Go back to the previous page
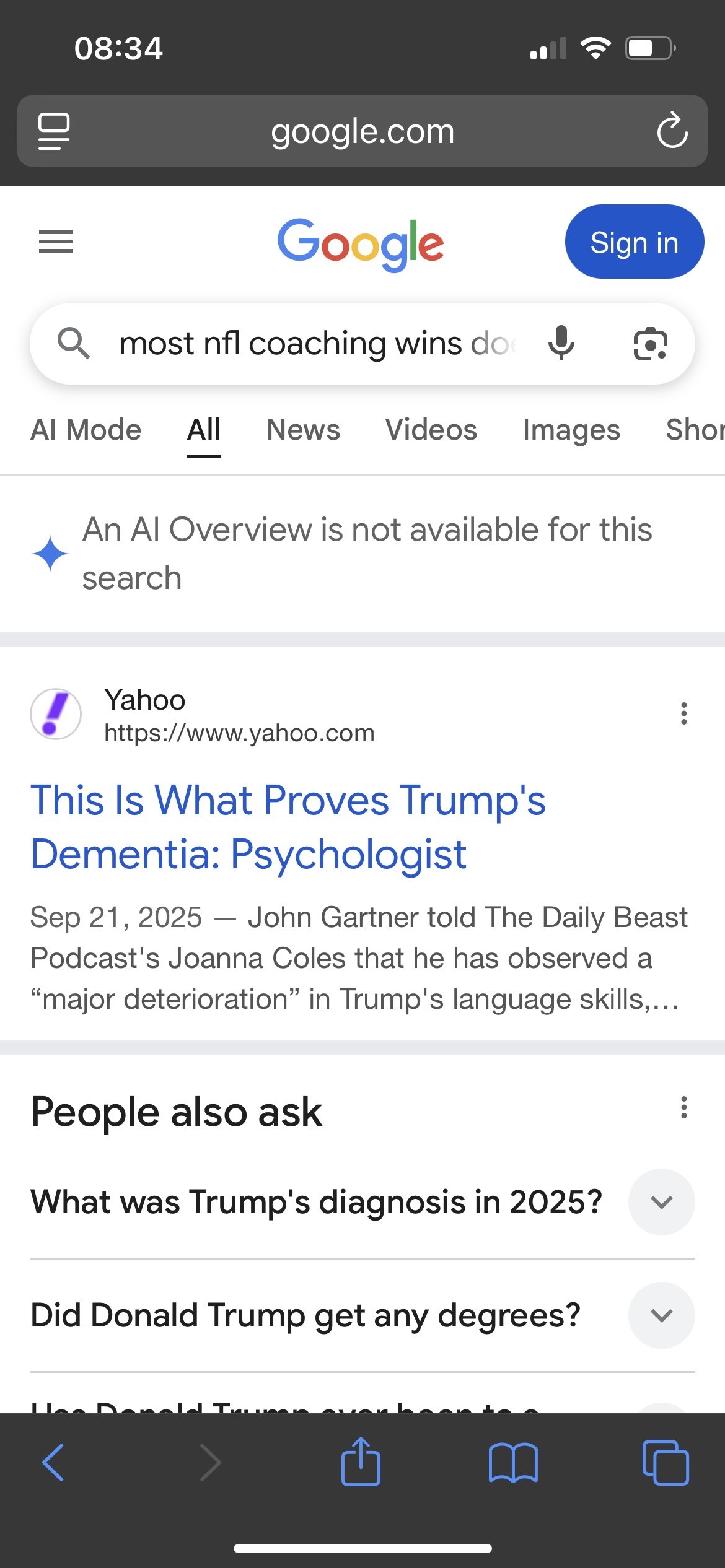Image resolution: width=725 pixels, height=1568 pixels. (53, 1463)
